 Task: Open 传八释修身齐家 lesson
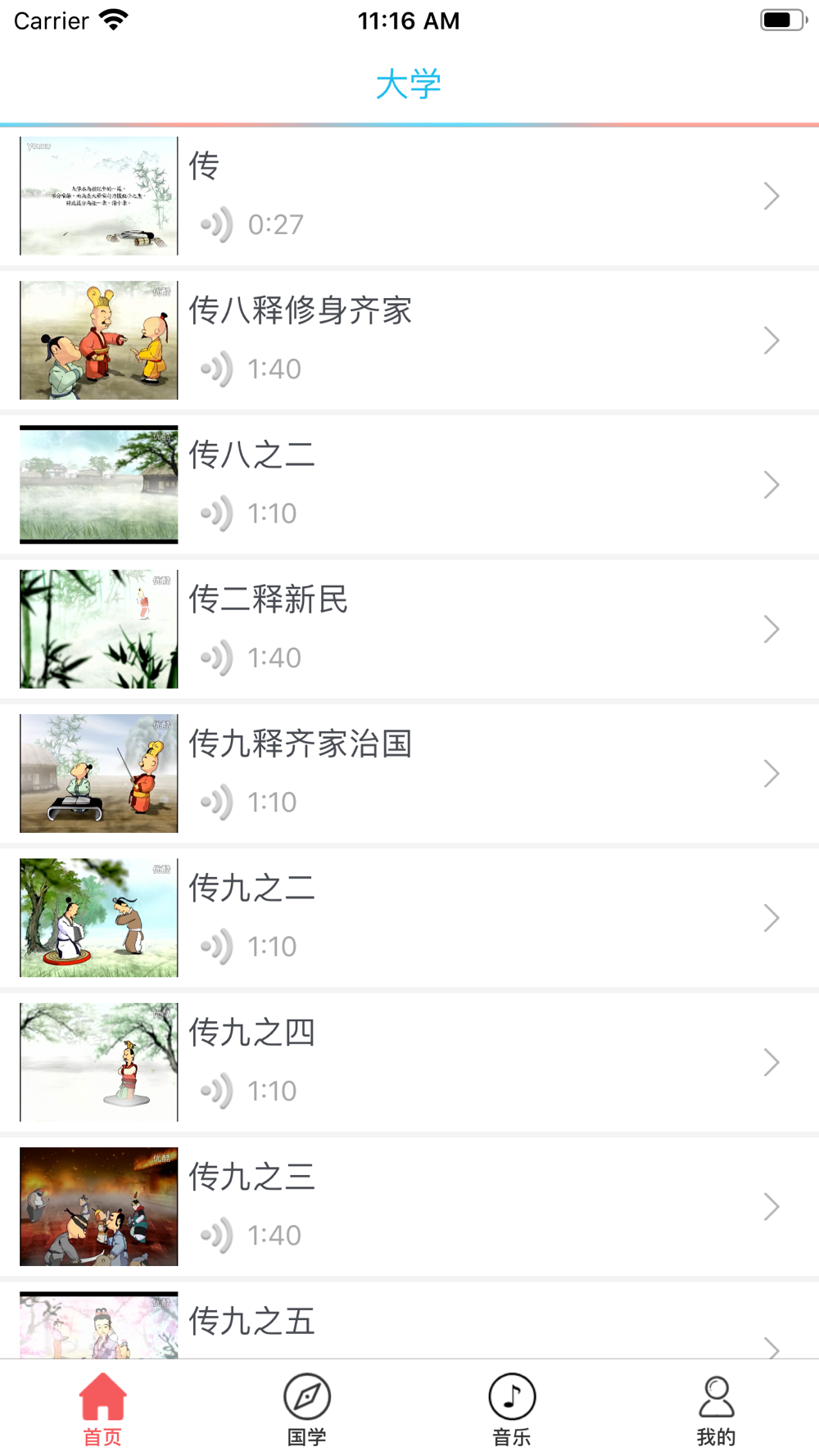pos(409,341)
